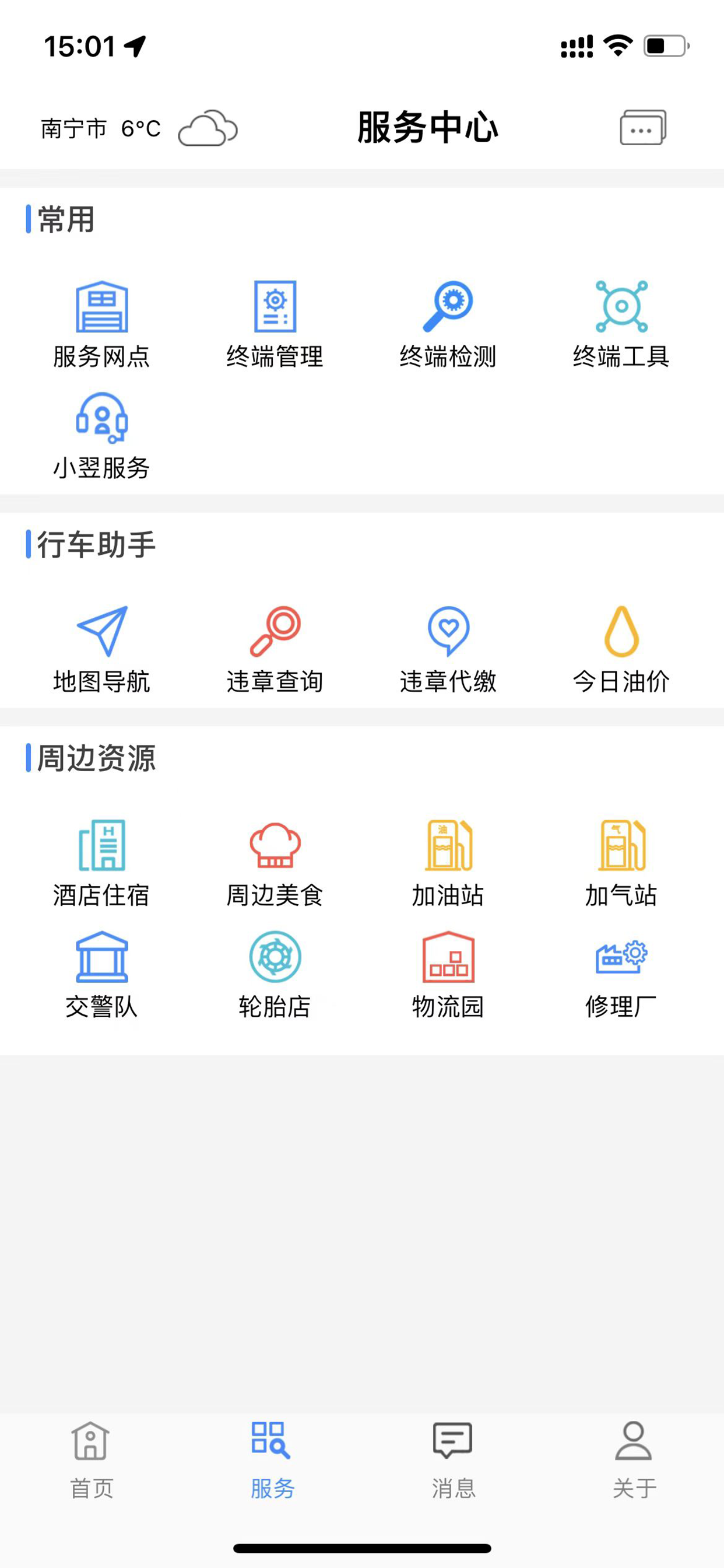Open 服务网点 service outlets
The width and height of the screenshot is (724, 1568).
101,324
